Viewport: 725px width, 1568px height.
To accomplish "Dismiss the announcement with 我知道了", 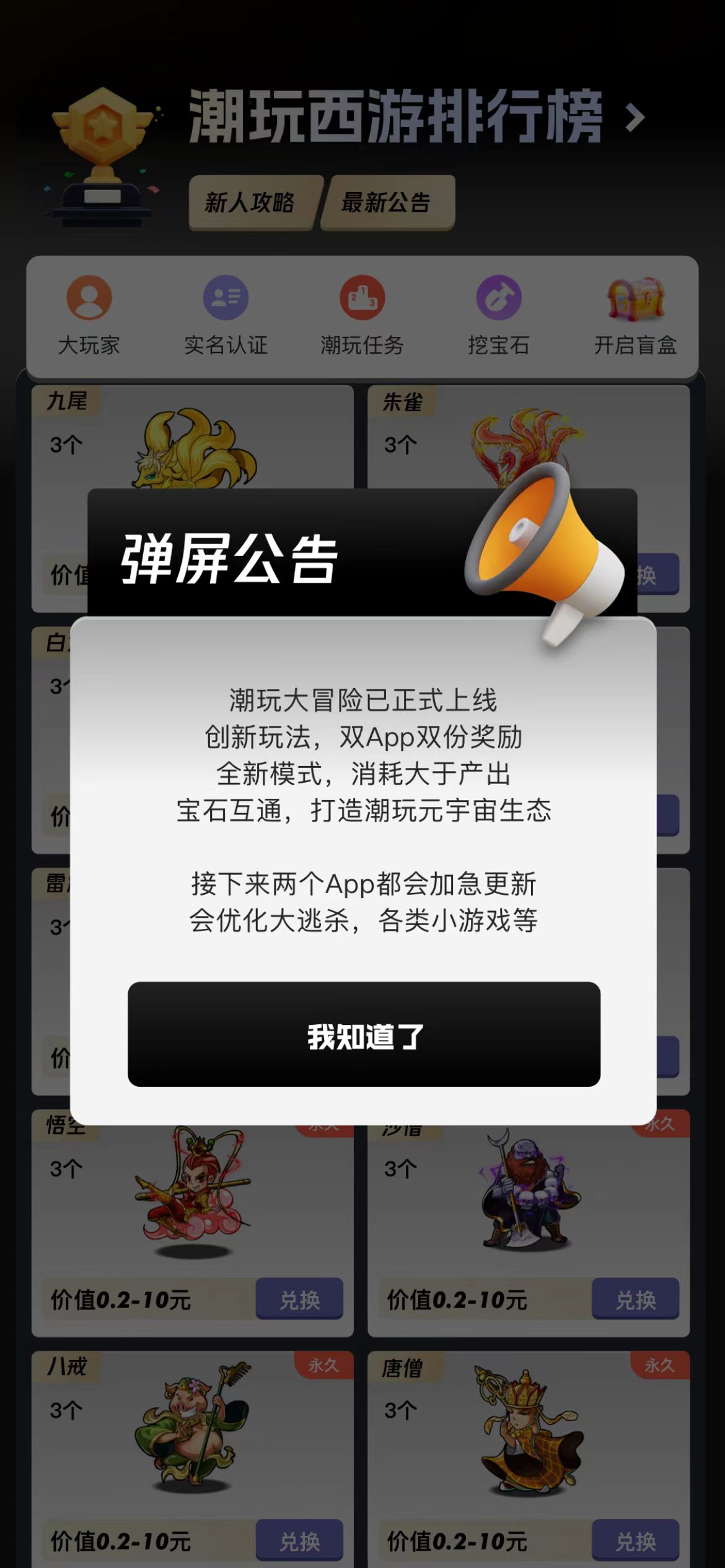I will click(364, 1034).
